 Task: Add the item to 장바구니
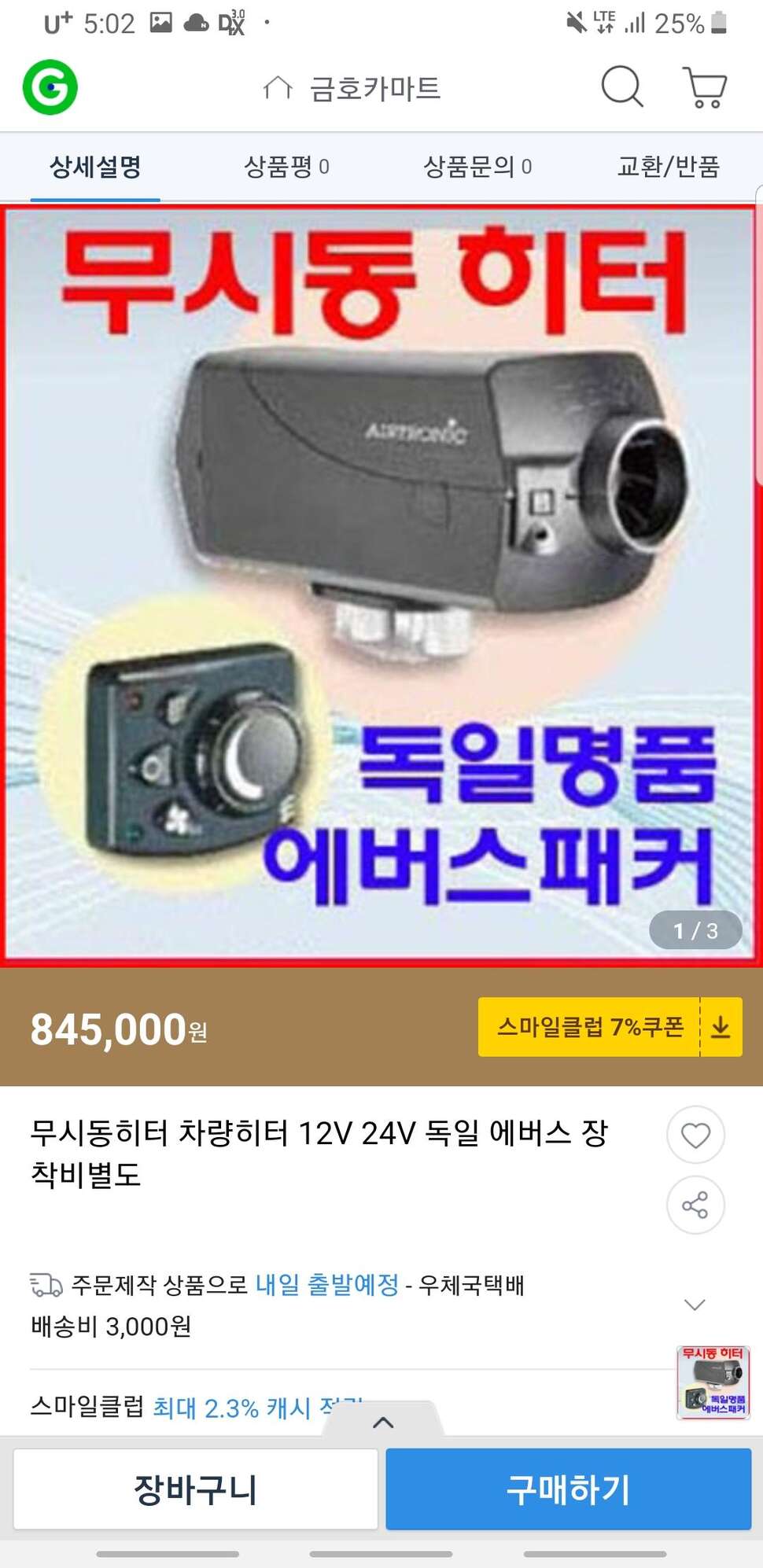(196, 1489)
